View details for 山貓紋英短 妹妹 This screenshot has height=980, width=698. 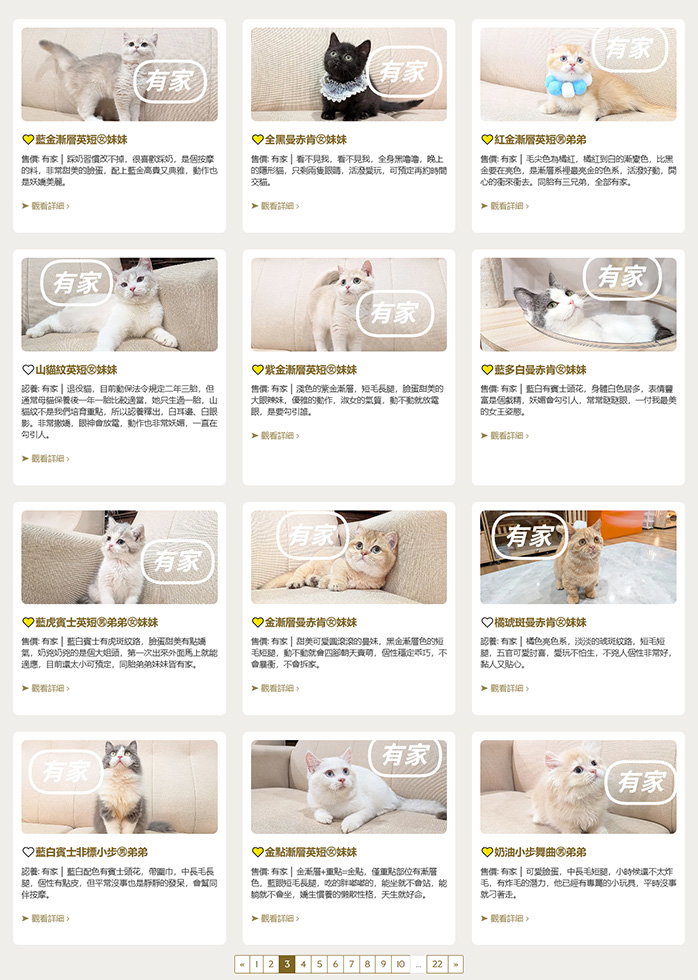[46, 458]
